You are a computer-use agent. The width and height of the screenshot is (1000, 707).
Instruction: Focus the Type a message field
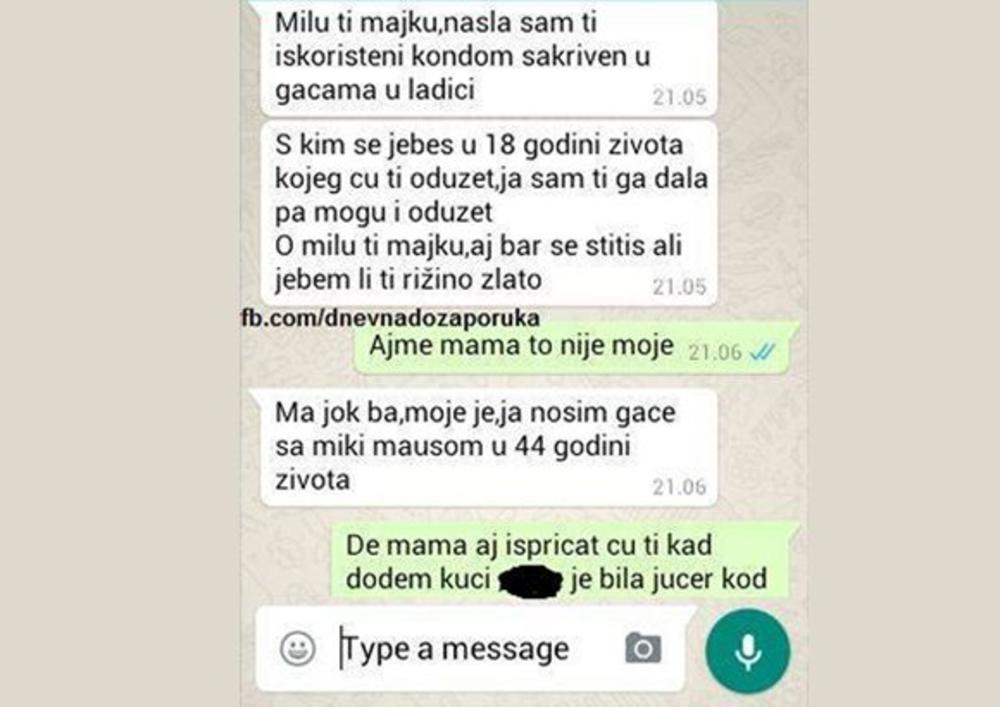click(x=470, y=649)
